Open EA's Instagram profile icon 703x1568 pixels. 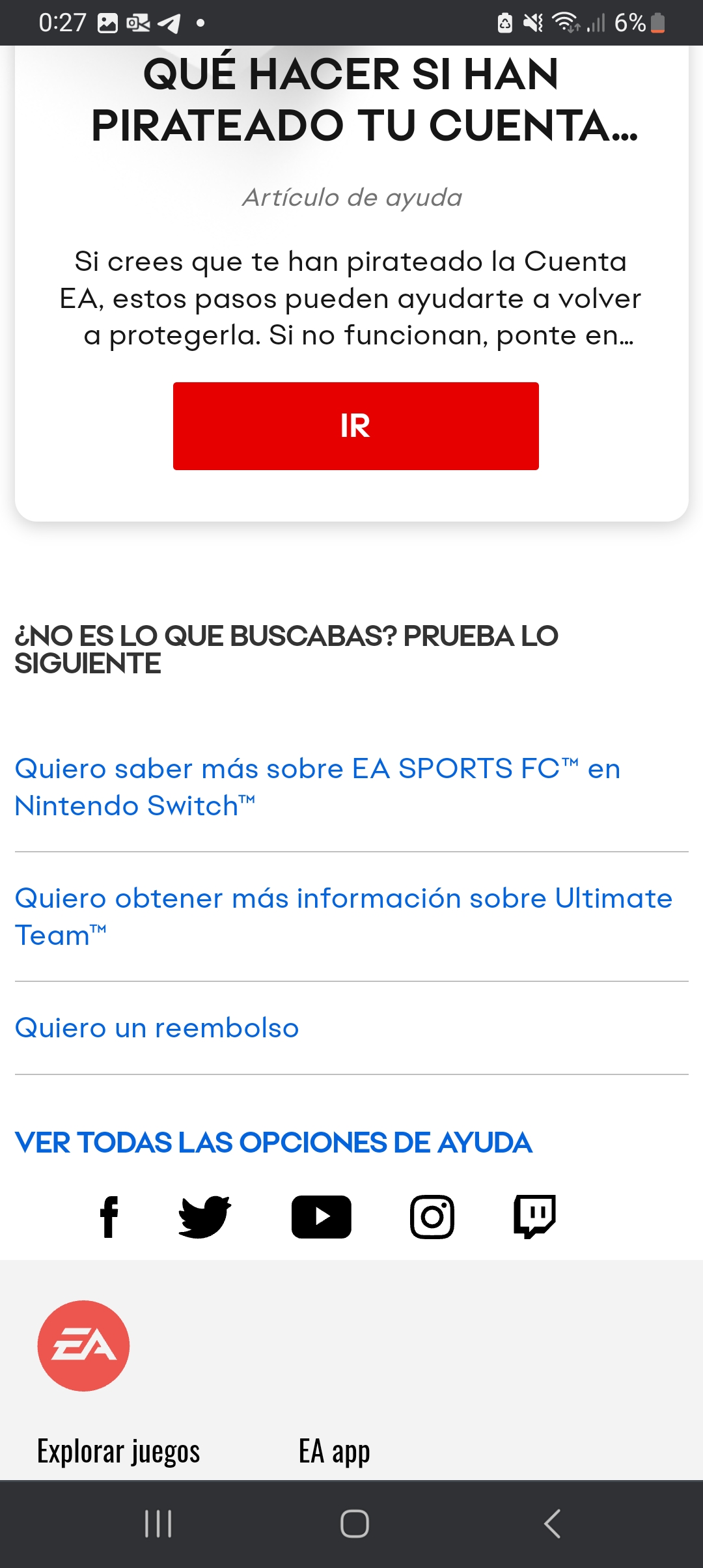(x=432, y=1216)
